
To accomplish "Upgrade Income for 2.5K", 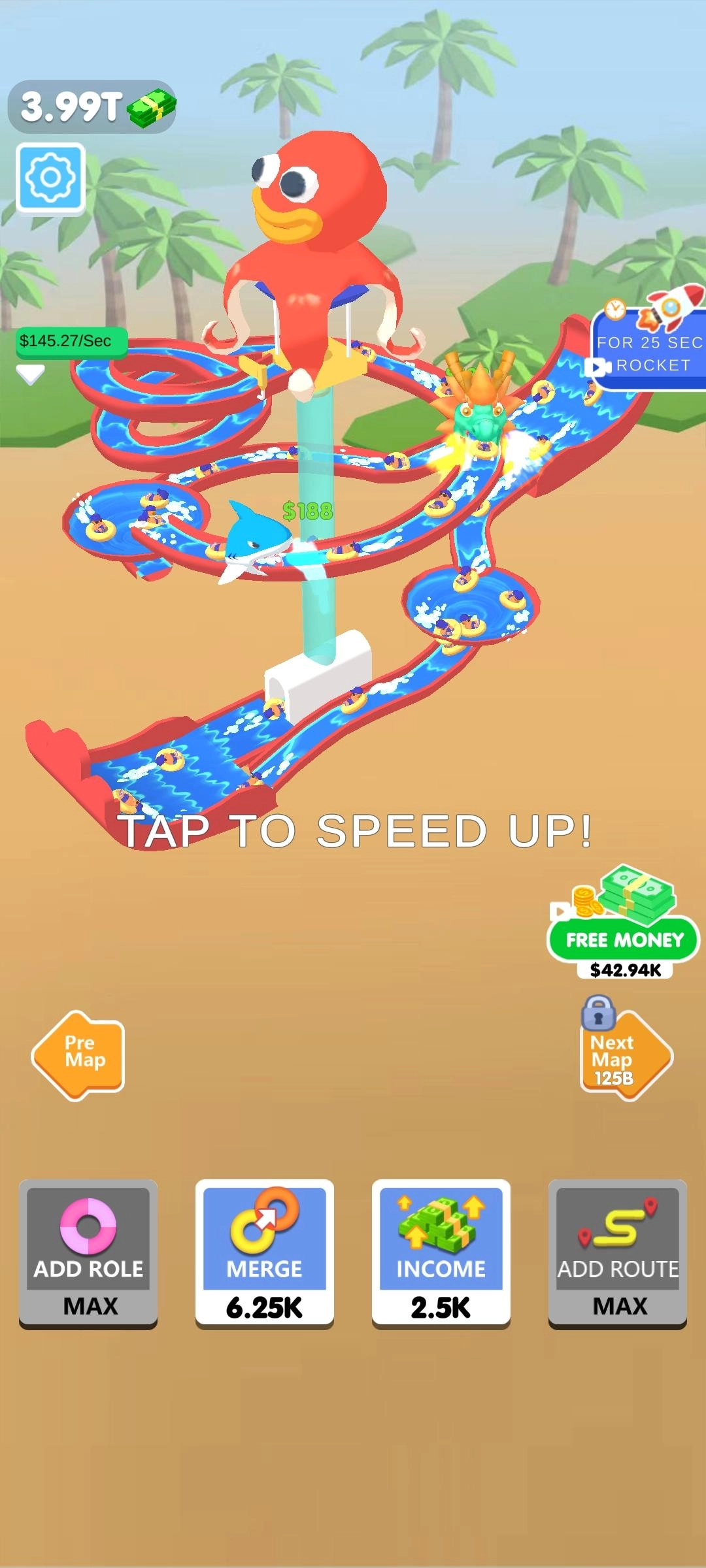I will coord(441,1253).
